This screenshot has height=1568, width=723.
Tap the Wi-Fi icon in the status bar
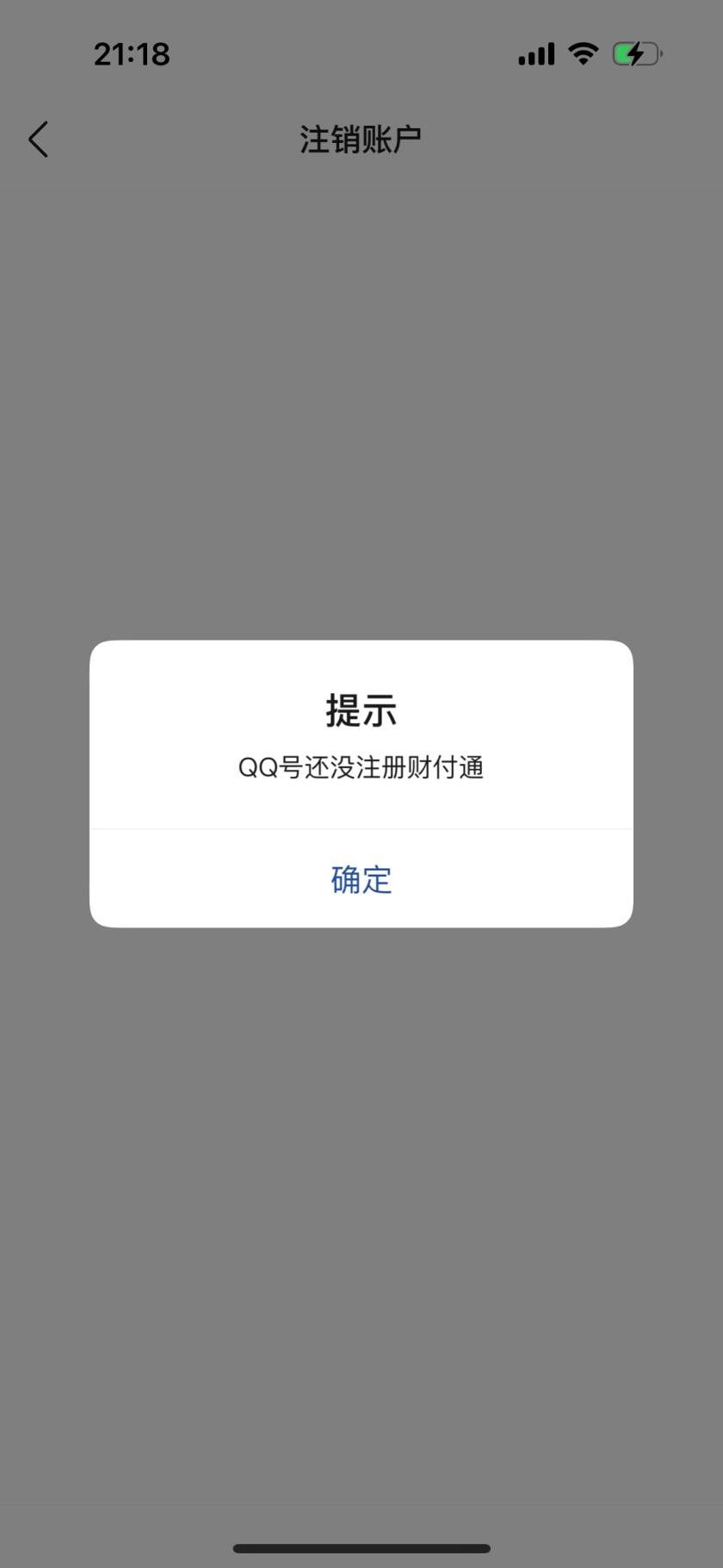point(582,53)
